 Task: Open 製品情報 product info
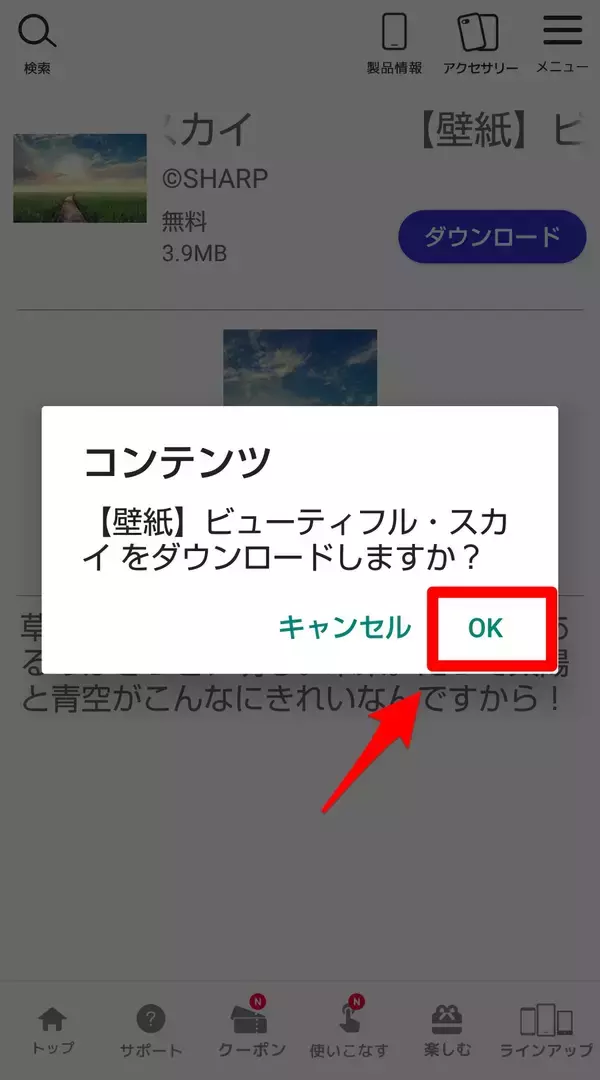(x=394, y=43)
